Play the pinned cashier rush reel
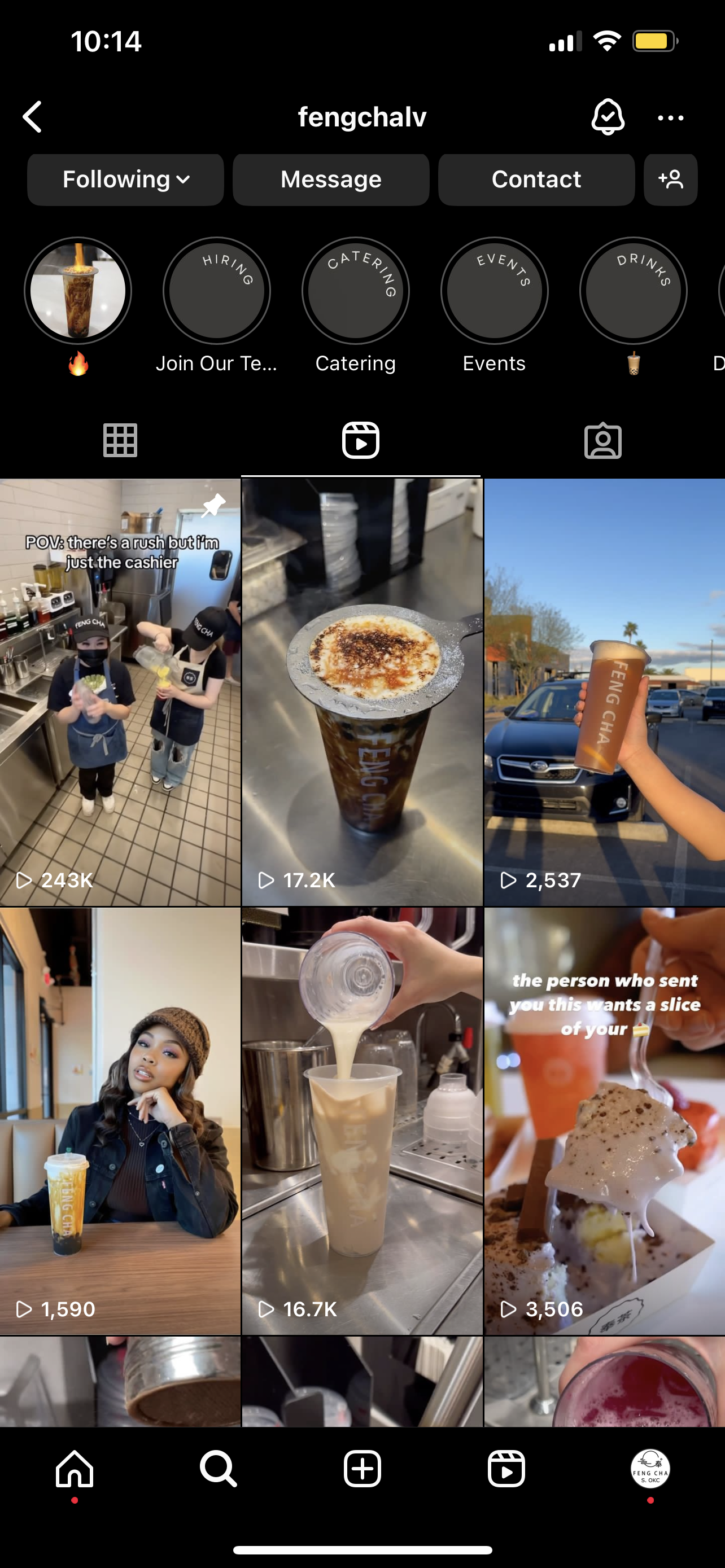This screenshot has height=1568, width=725. (120, 691)
